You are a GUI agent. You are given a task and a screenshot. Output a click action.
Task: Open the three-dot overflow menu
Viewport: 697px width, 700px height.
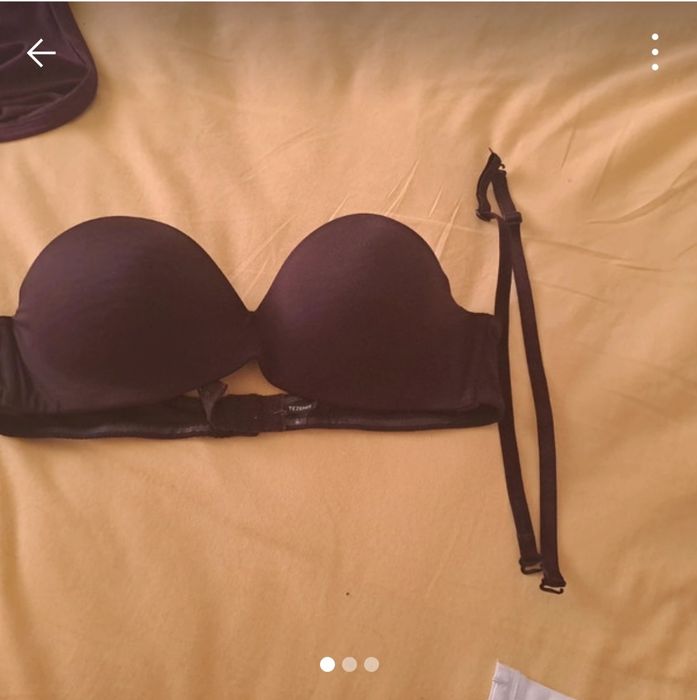[655, 52]
